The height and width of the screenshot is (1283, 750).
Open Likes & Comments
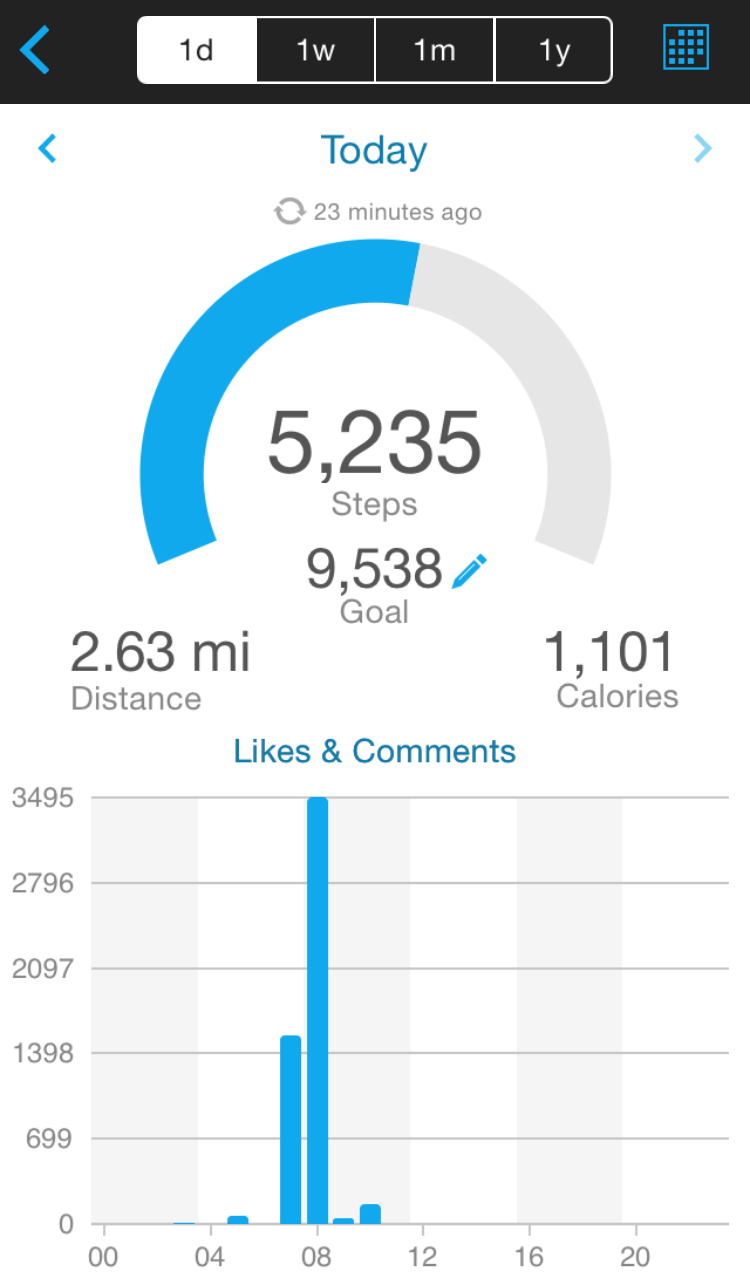[x=375, y=751]
